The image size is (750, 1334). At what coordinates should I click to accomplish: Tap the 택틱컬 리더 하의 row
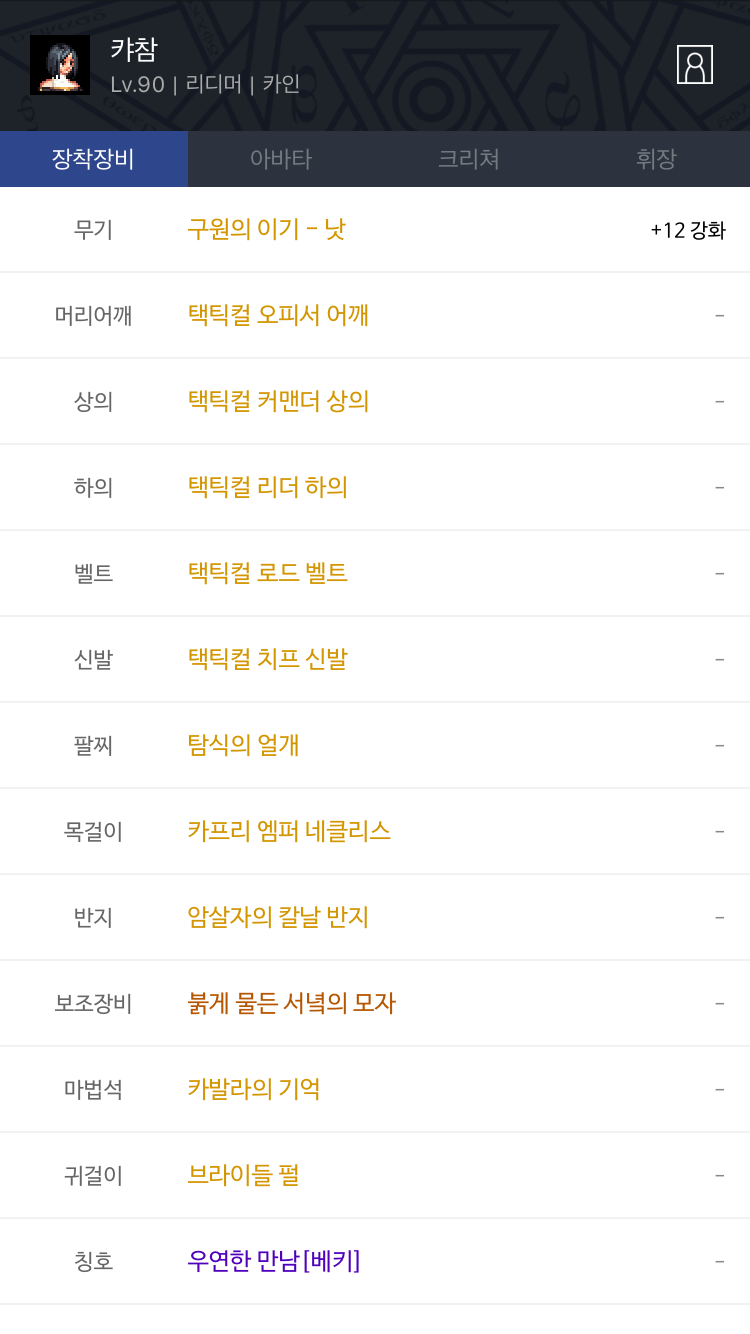click(x=375, y=487)
